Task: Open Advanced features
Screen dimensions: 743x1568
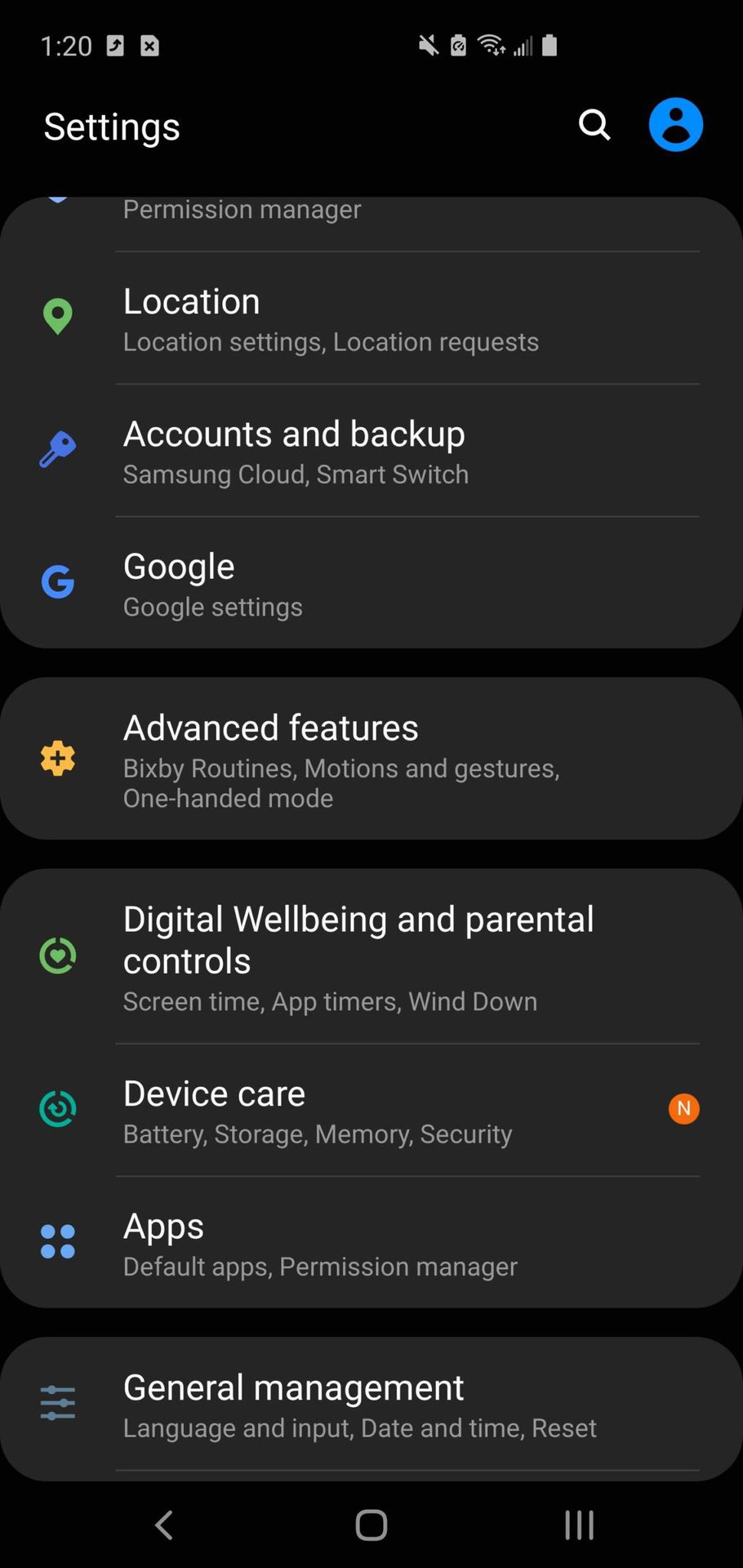Action: 371,759
